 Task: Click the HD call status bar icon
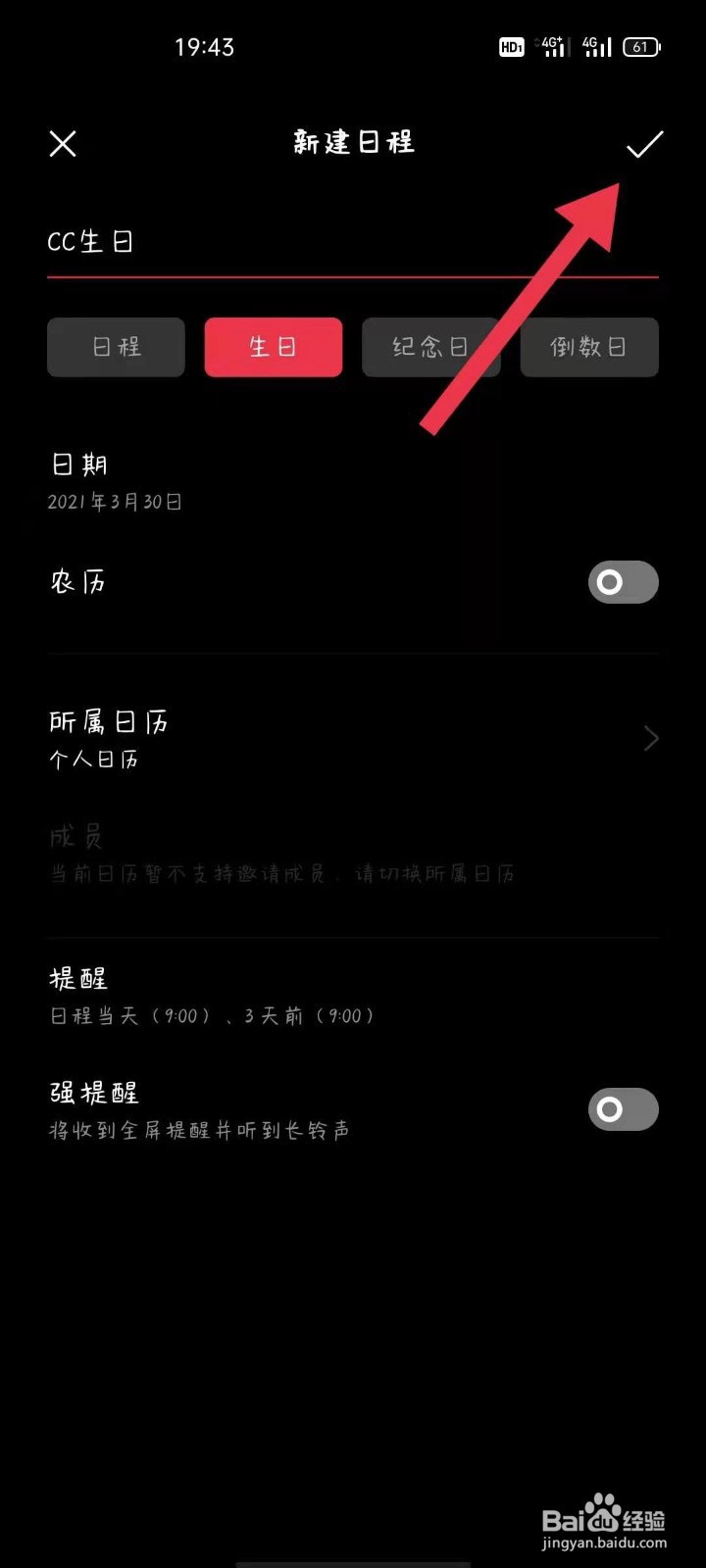pyautogui.click(x=511, y=46)
